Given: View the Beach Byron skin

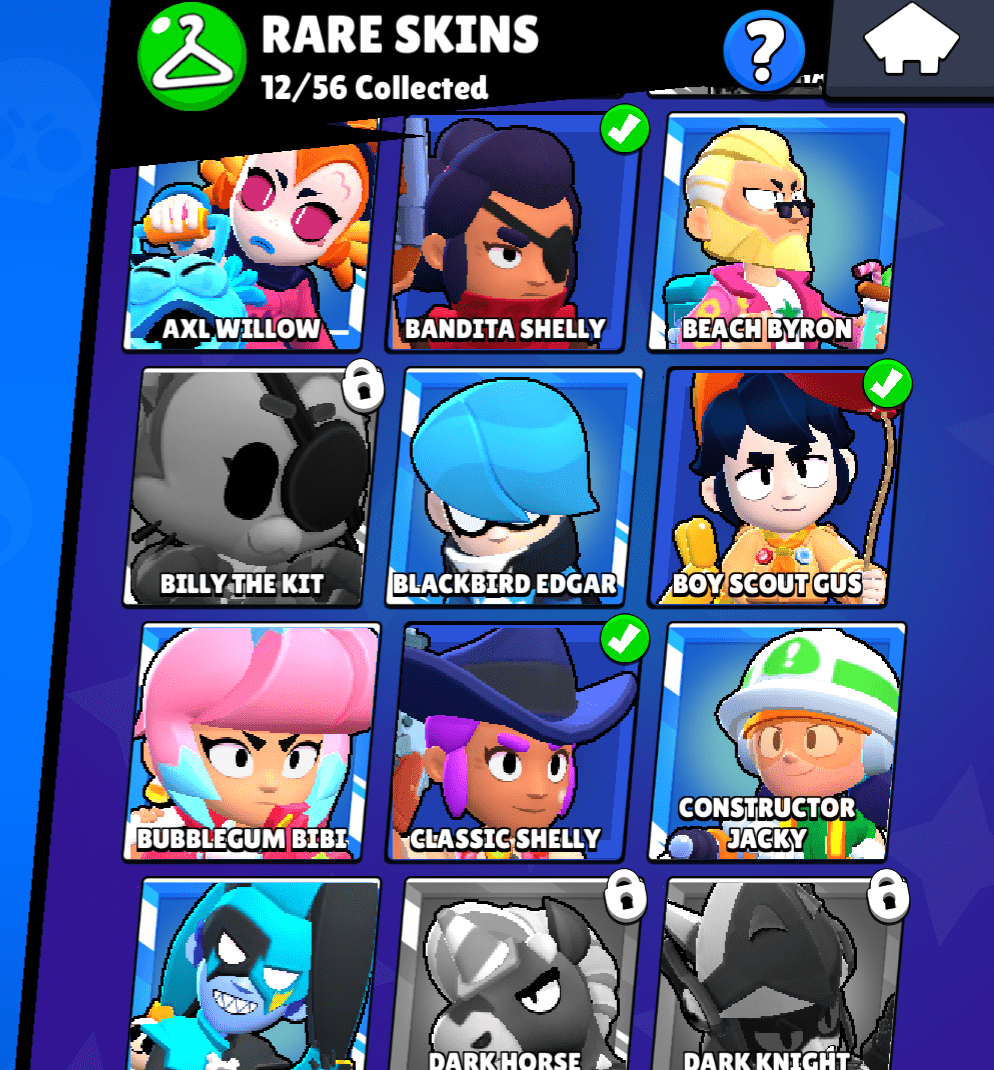Looking at the screenshot, I should pos(776,235).
